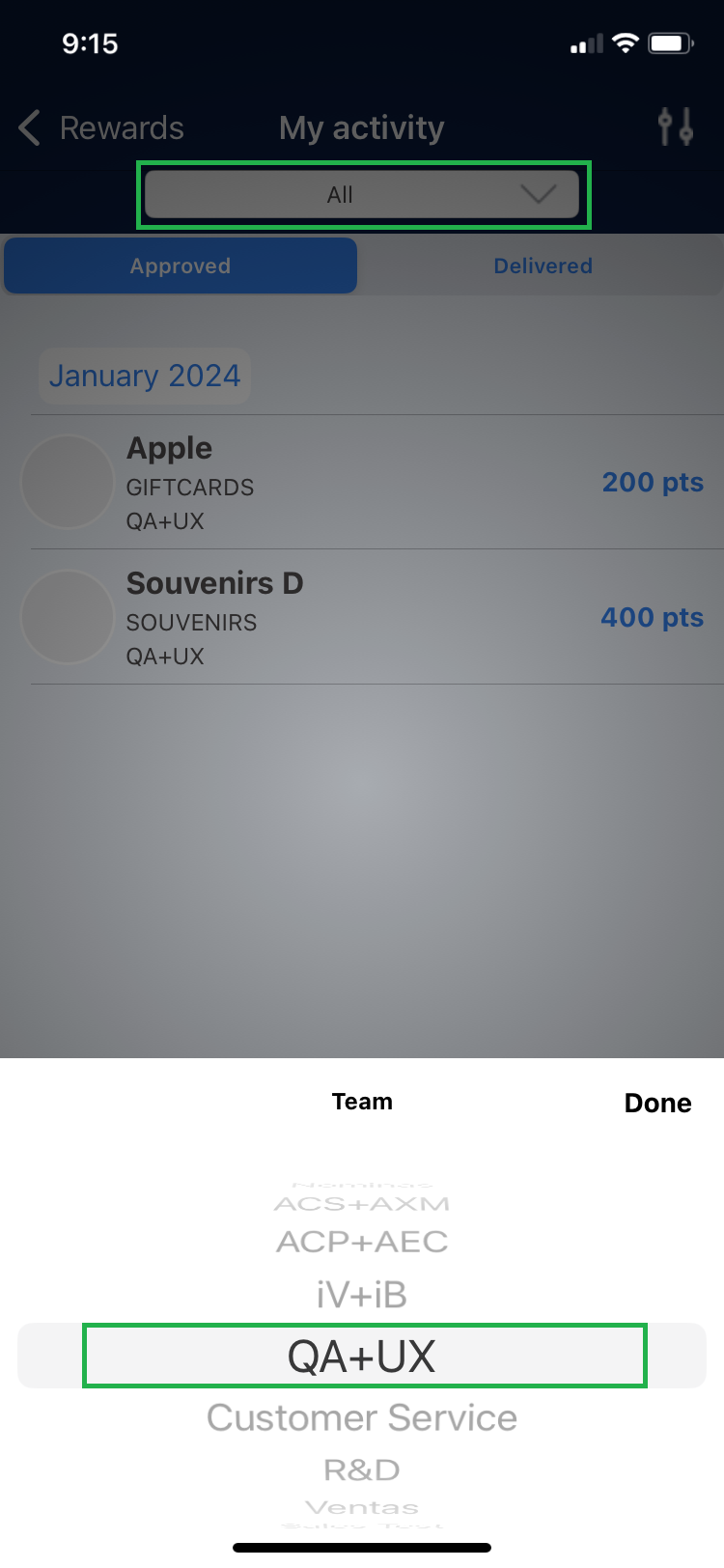Select ACS+AXM in the team picker
Screen dimensions: 724x1568
pos(362,1204)
